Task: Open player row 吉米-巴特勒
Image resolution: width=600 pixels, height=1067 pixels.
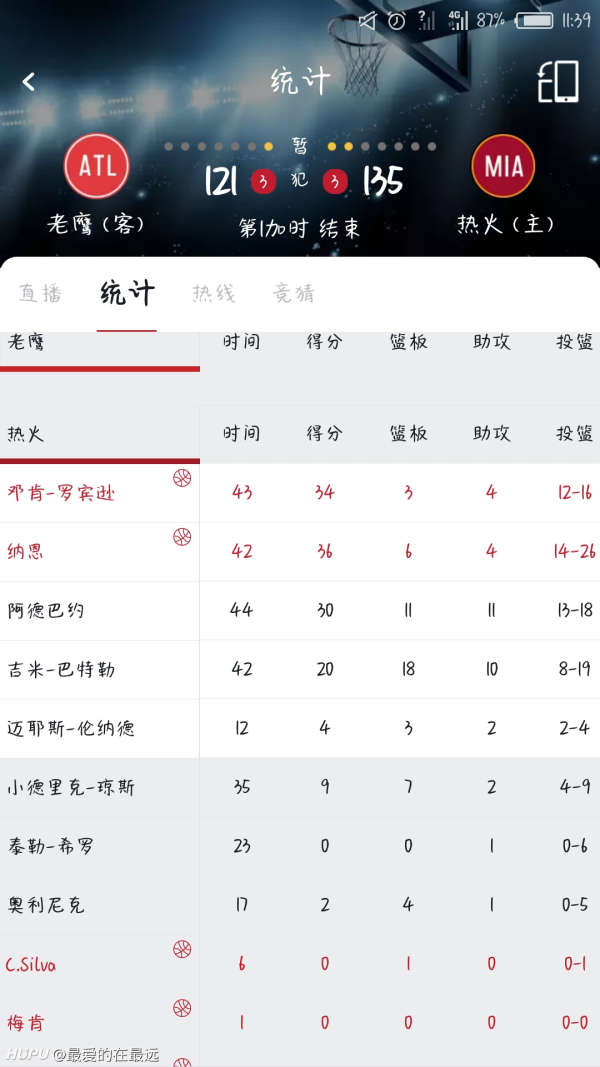Action: 300,670
